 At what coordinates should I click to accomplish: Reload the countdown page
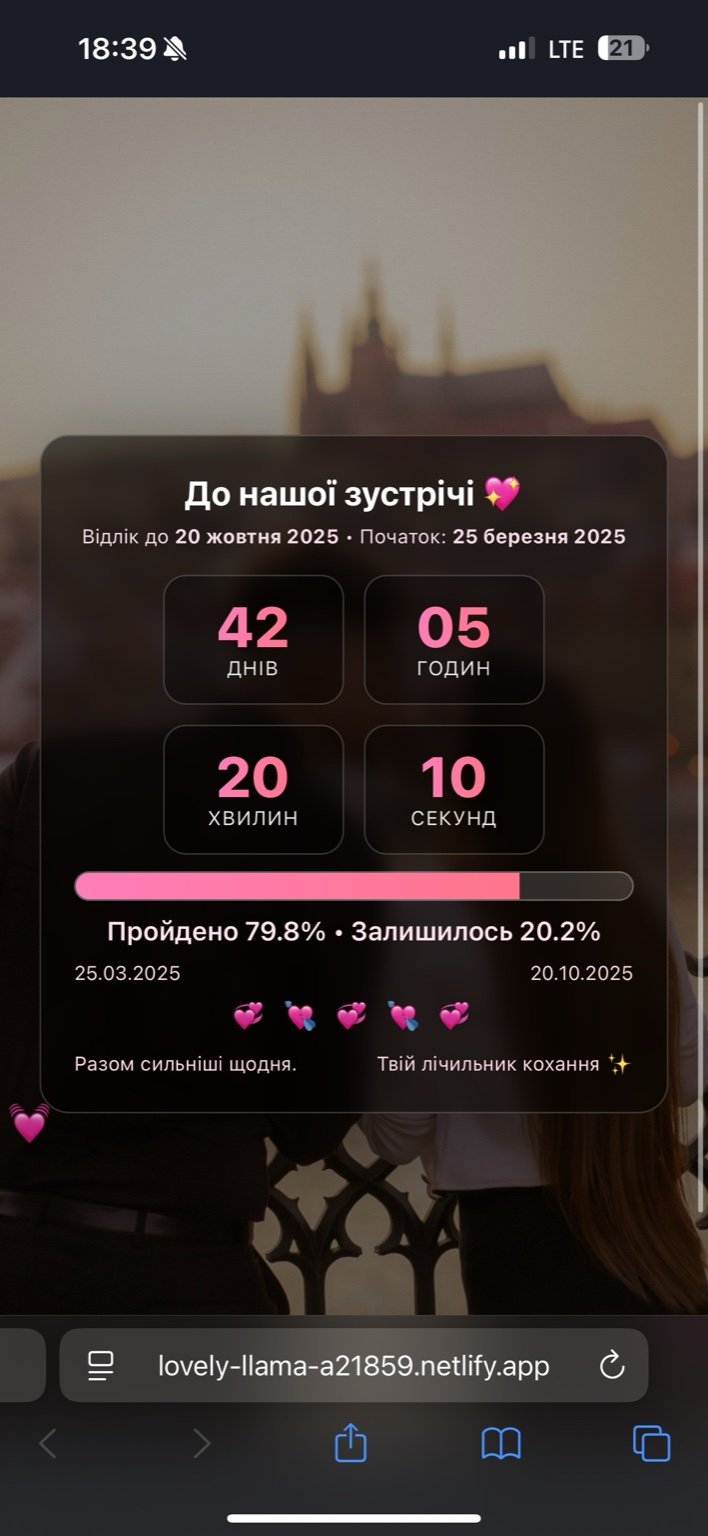[611, 1366]
